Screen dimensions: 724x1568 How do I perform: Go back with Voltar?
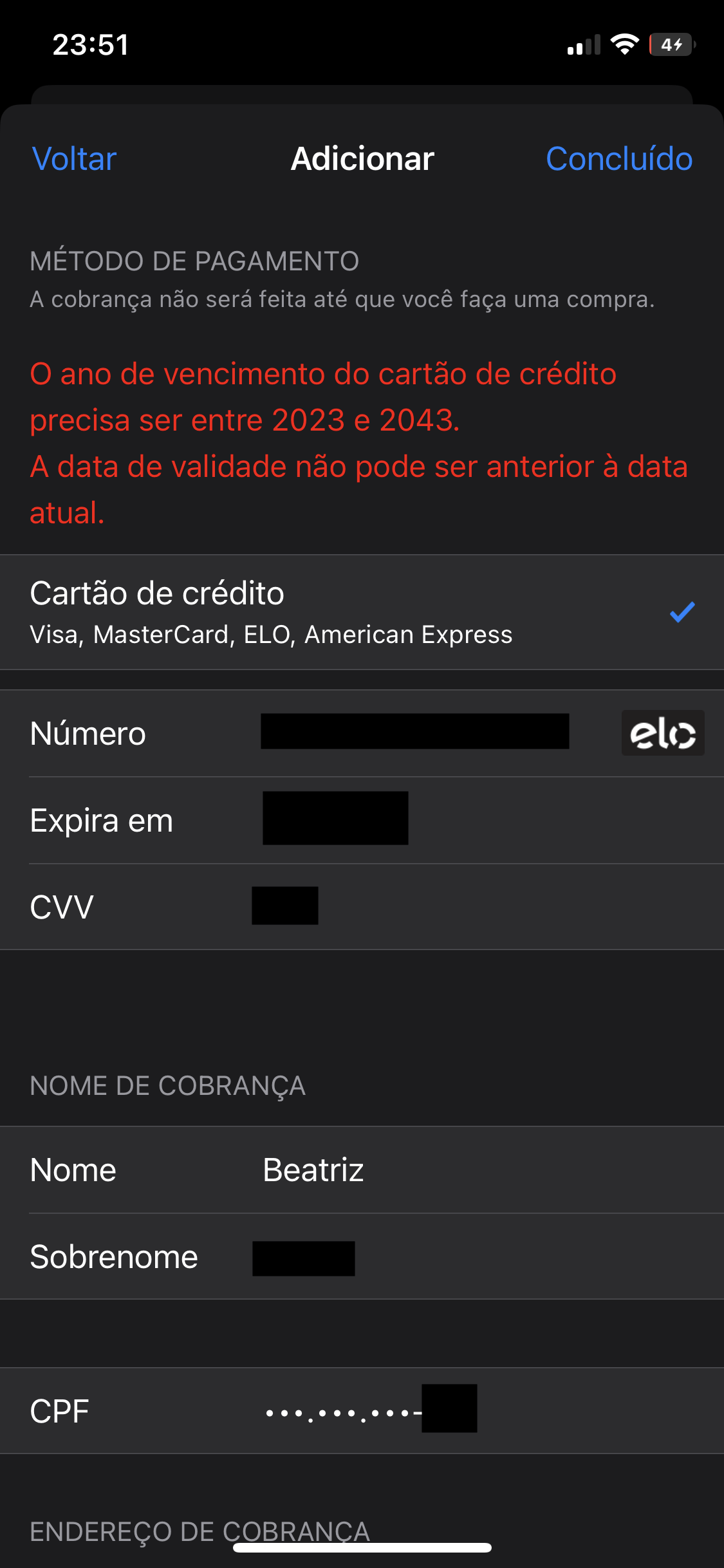pos(74,159)
